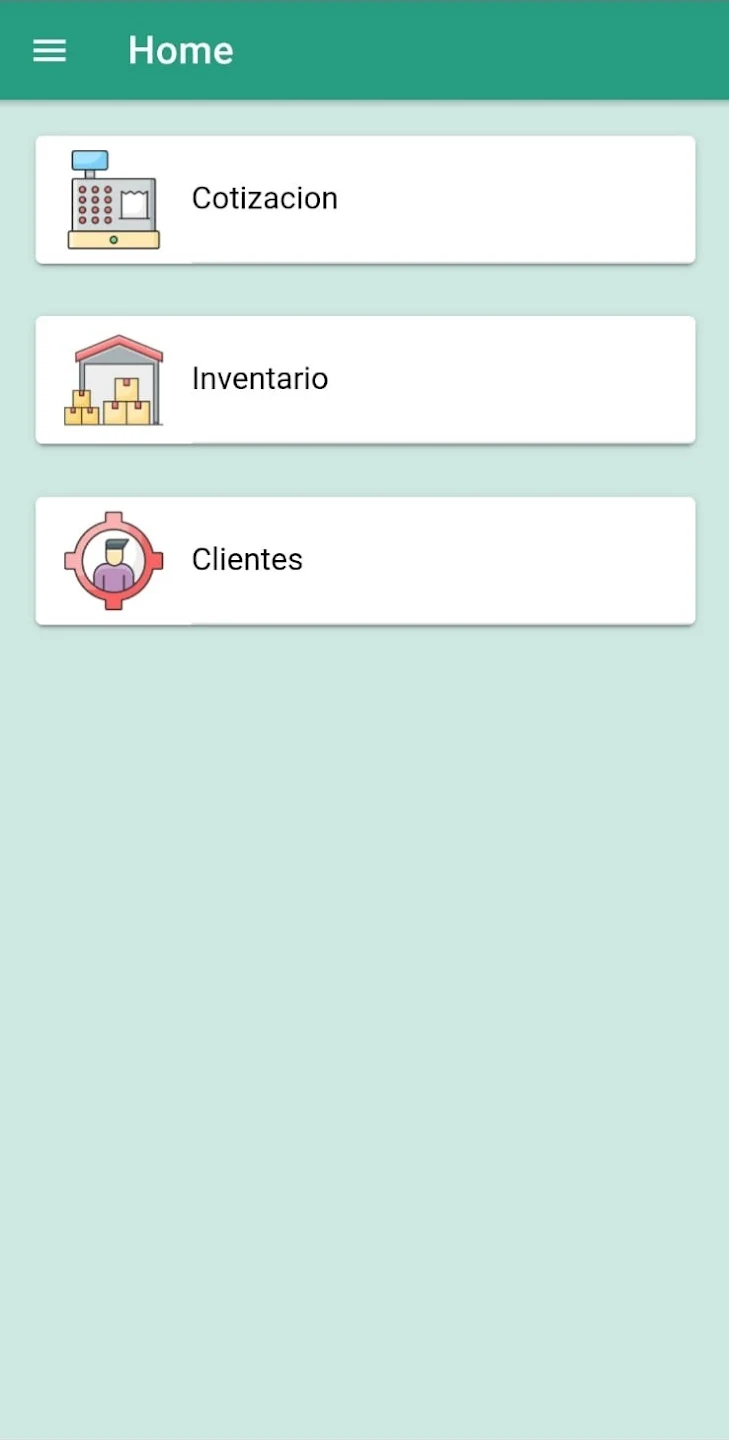
Task: Click the Cotizacion text label
Action: [264, 198]
